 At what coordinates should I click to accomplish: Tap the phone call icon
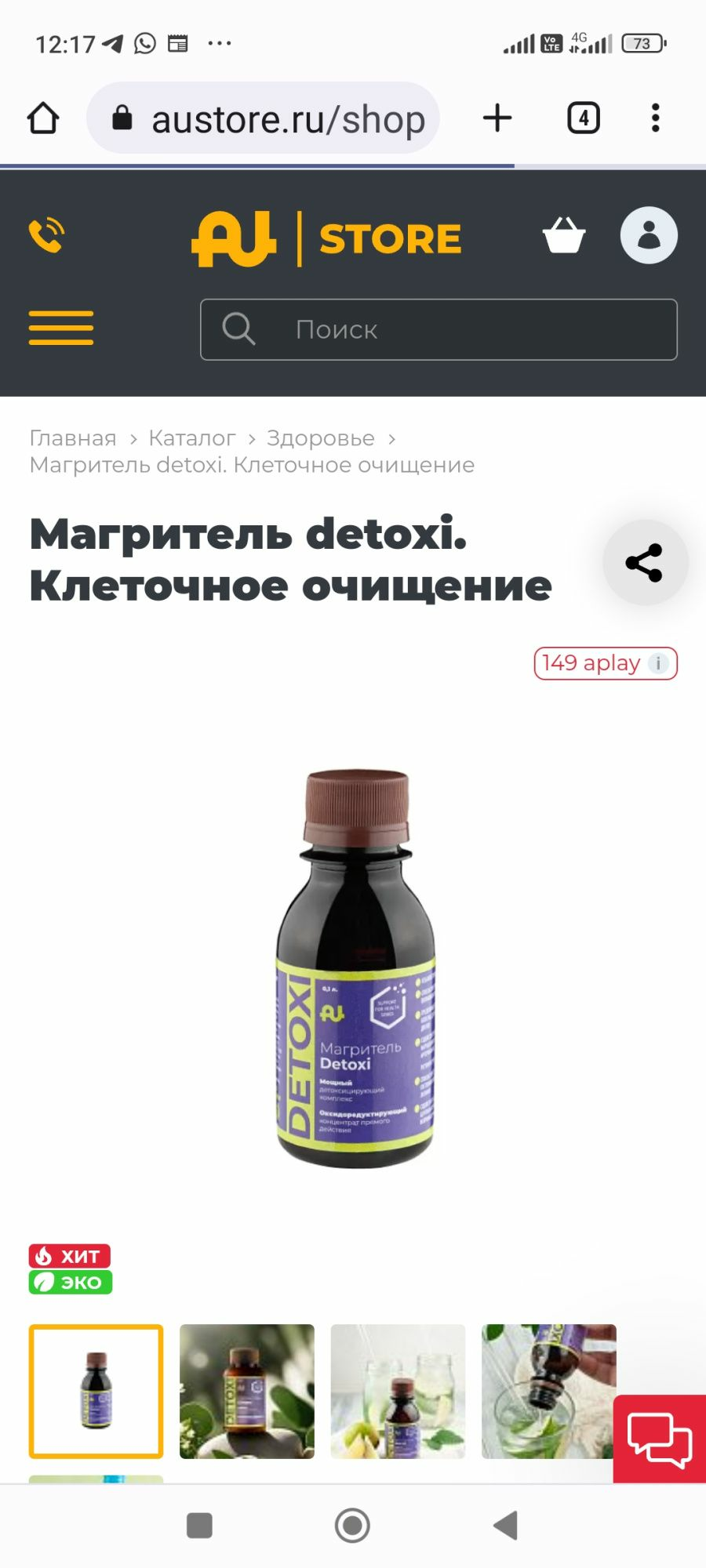click(46, 235)
